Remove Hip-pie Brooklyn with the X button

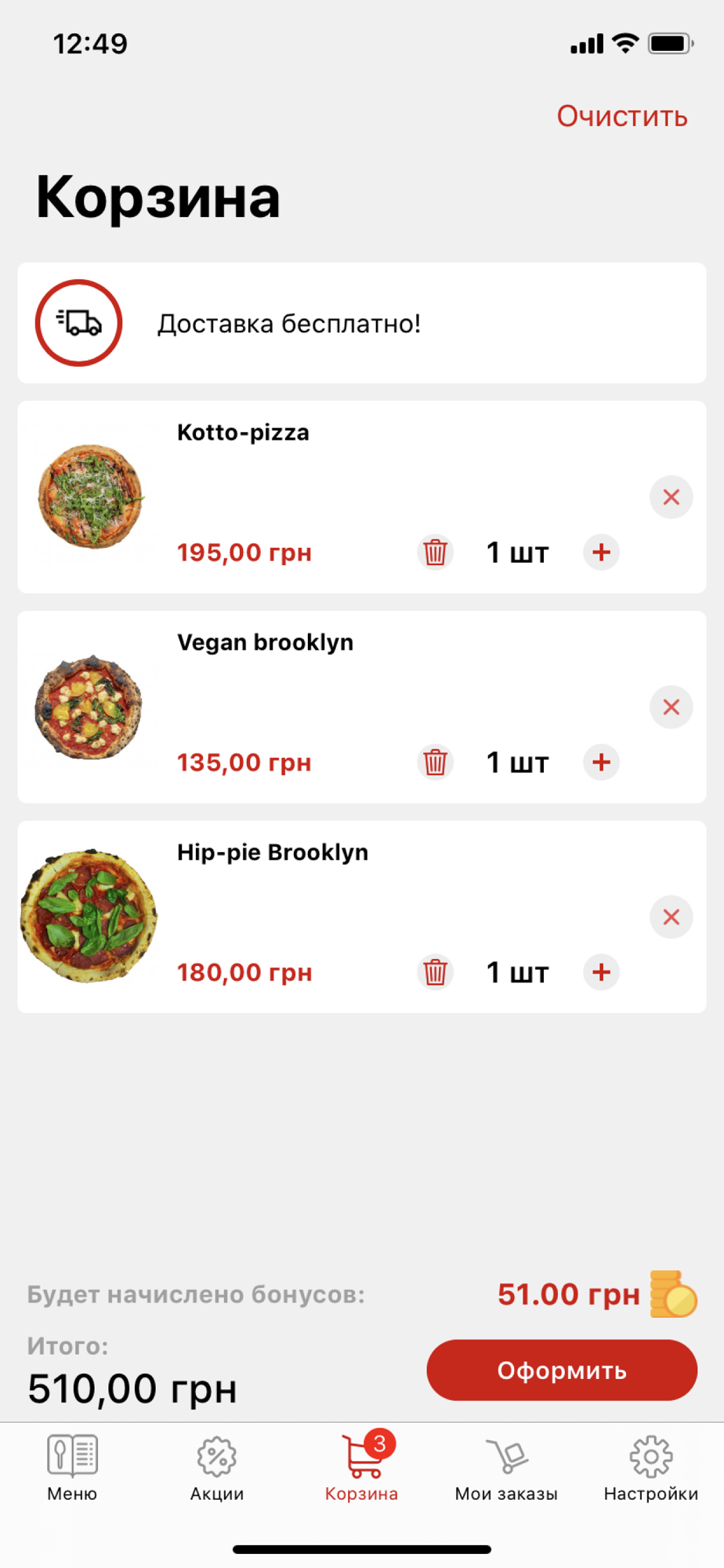tap(671, 917)
